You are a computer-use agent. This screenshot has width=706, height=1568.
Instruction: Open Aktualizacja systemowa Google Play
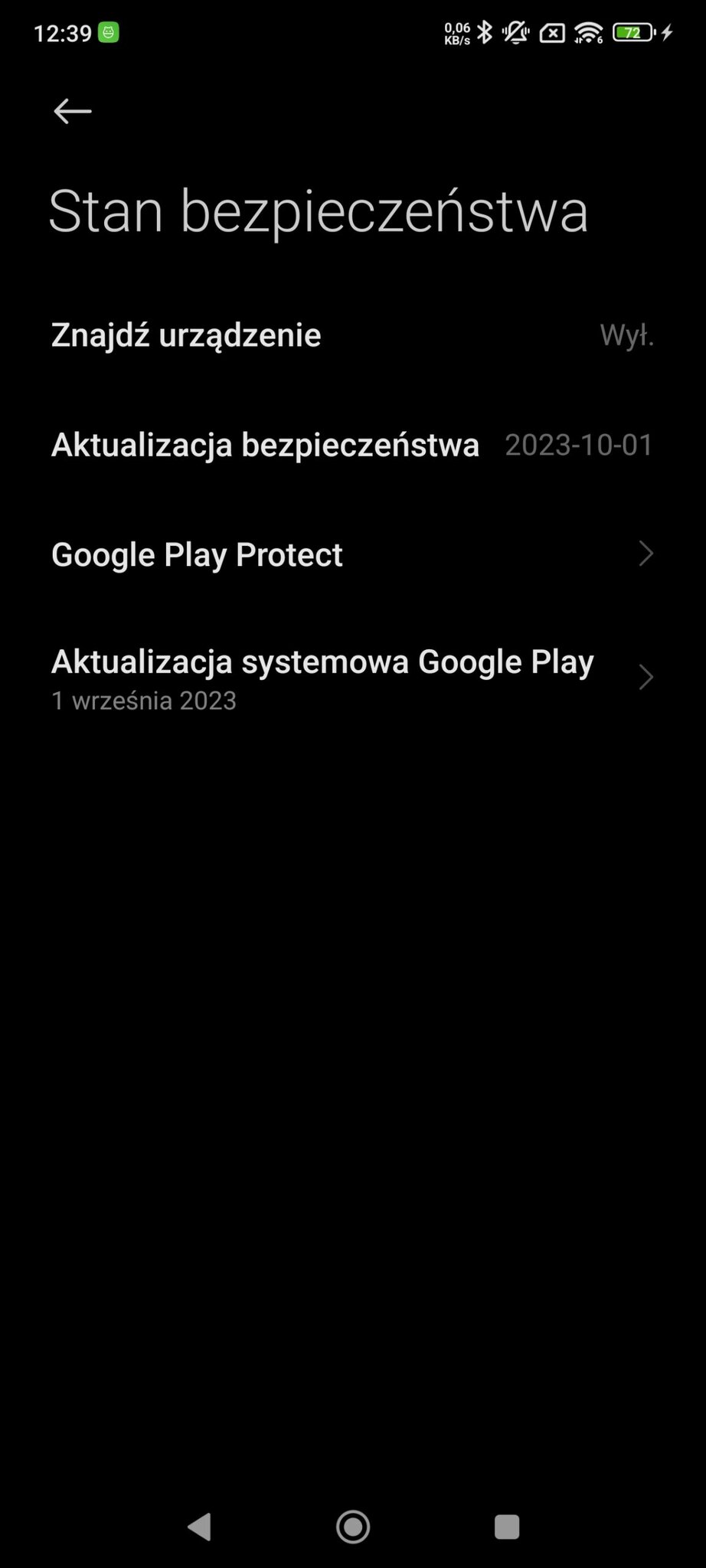pos(352,678)
